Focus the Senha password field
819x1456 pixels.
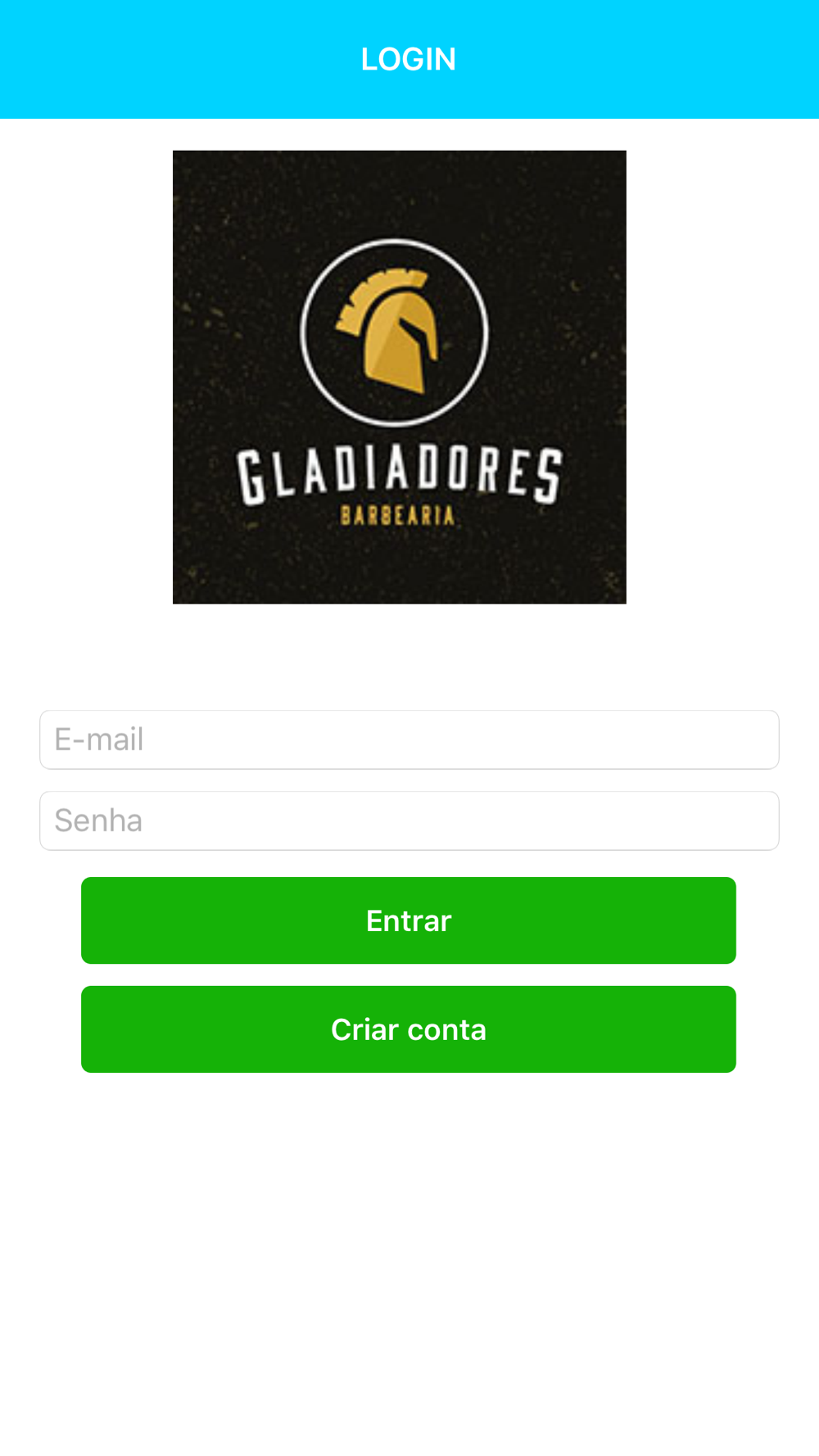pyautogui.click(x=409, y=821)
